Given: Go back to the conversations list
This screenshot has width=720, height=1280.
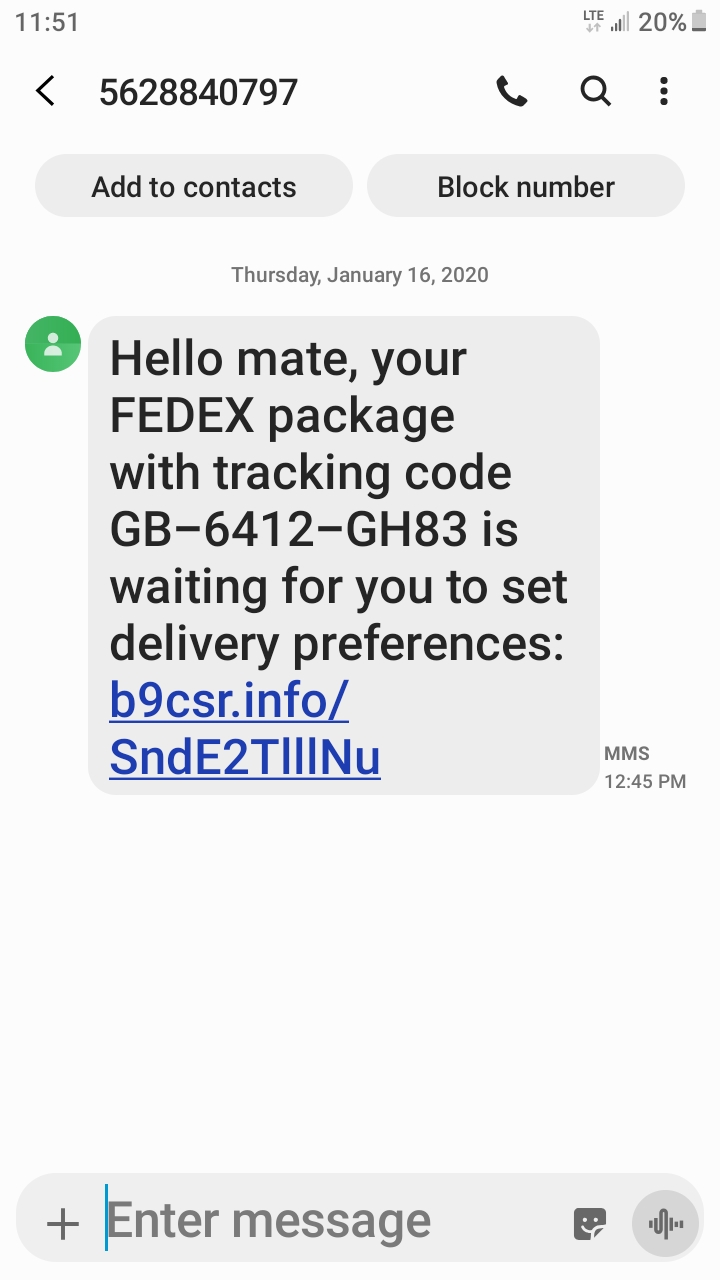Looking at the screenshot, I should (45, 92).
